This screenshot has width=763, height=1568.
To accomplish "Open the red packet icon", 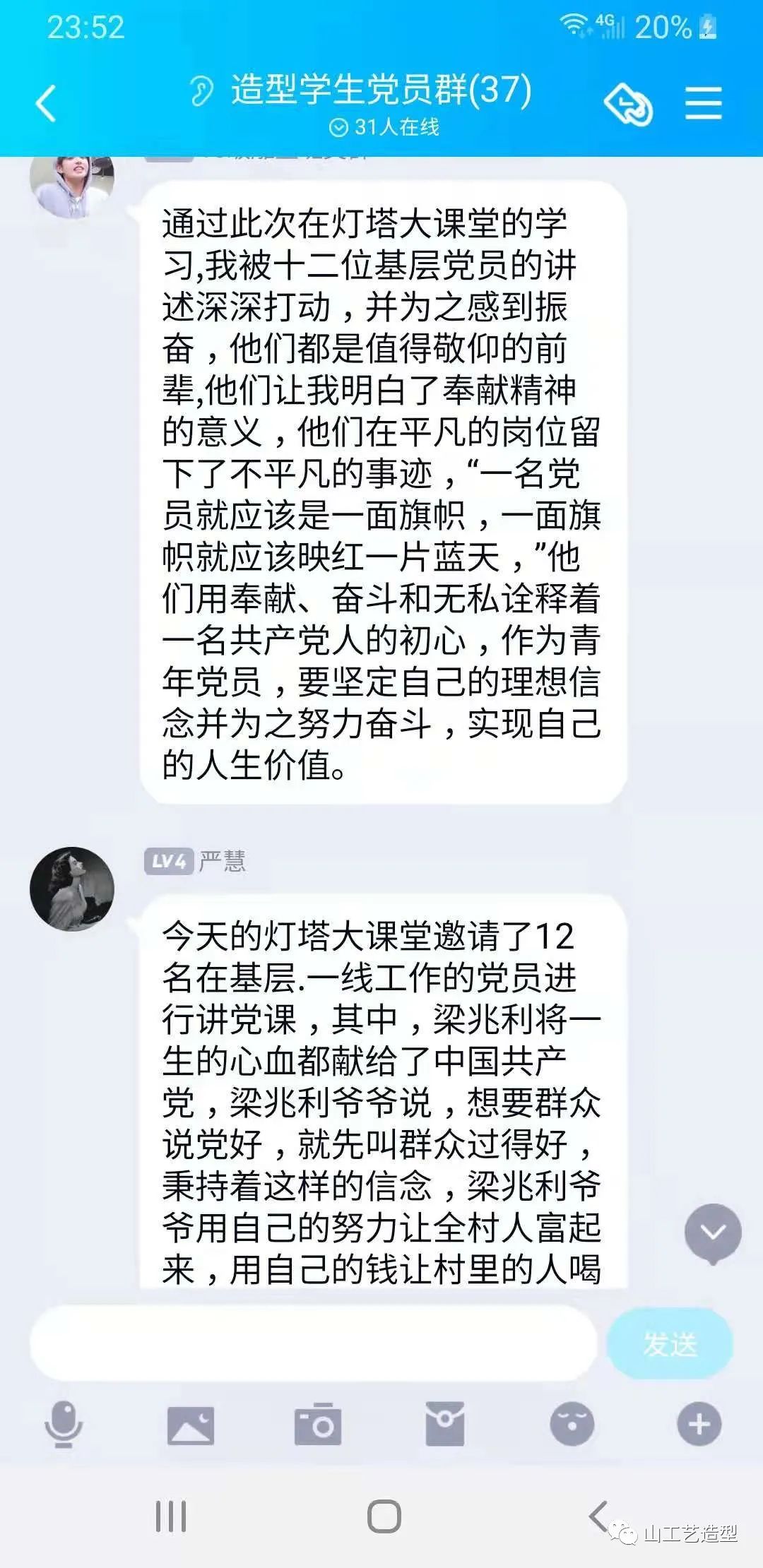I will [444, 1423].
